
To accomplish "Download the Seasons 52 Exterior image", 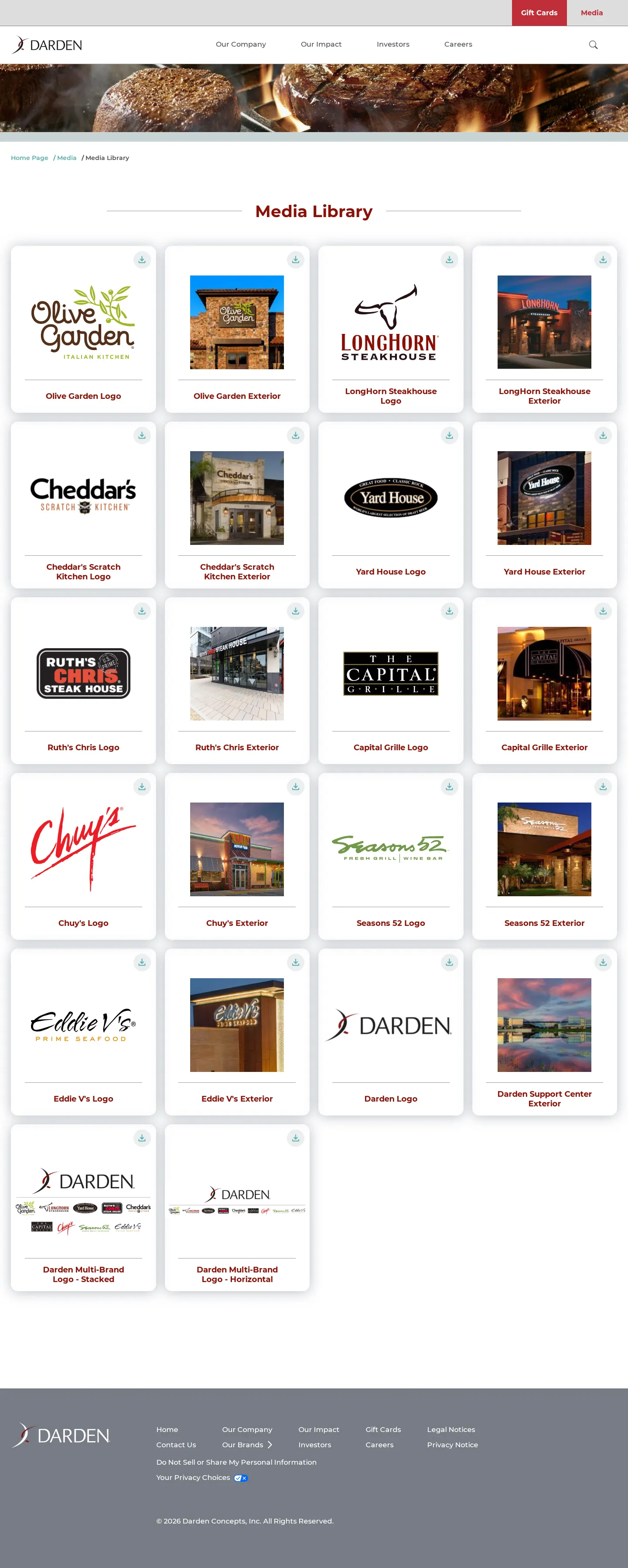I will coord(603,787).
